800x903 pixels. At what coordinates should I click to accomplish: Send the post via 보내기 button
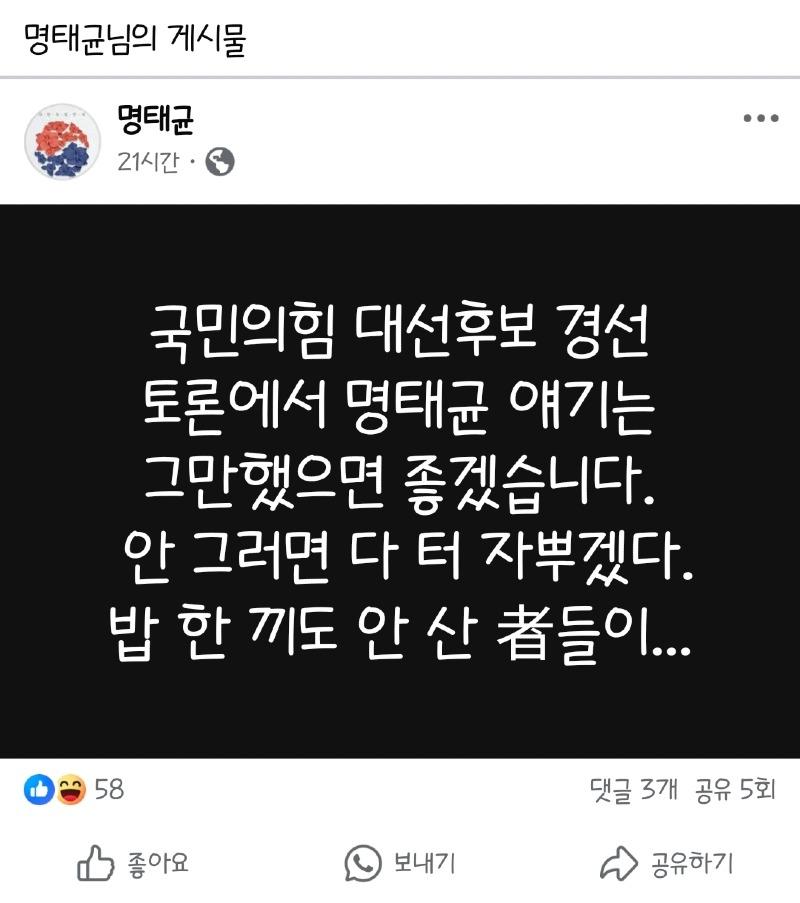click(400, 862)
